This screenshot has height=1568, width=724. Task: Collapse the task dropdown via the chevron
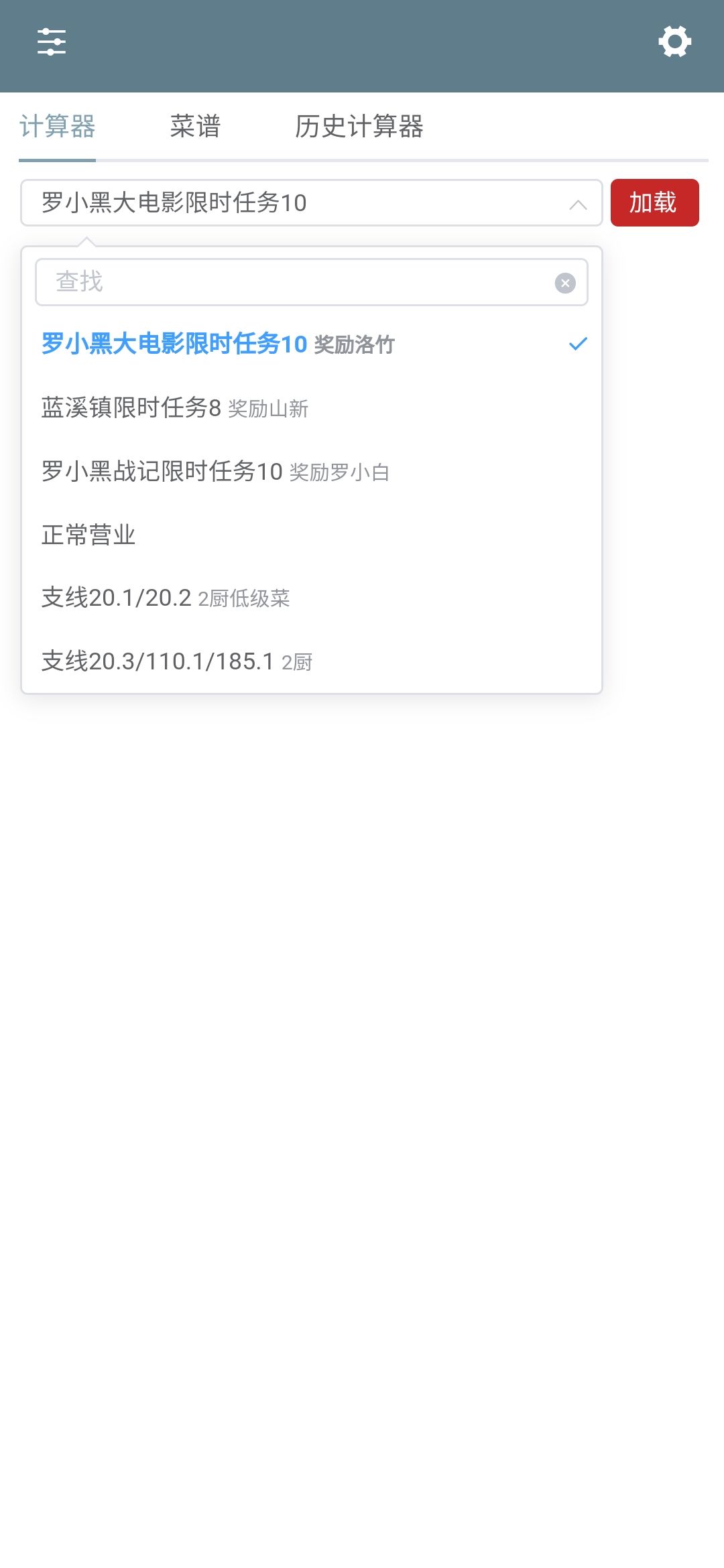click(578, 204)
